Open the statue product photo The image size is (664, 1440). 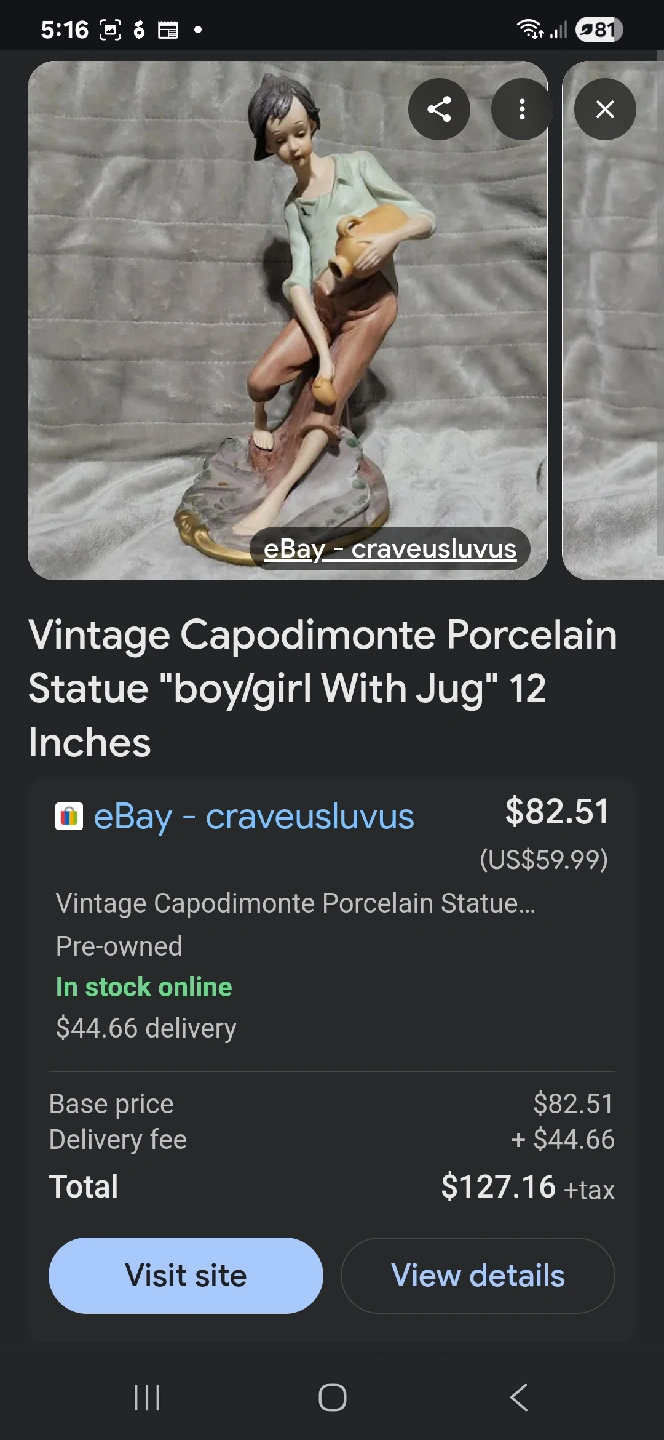[x=288, y=320]
